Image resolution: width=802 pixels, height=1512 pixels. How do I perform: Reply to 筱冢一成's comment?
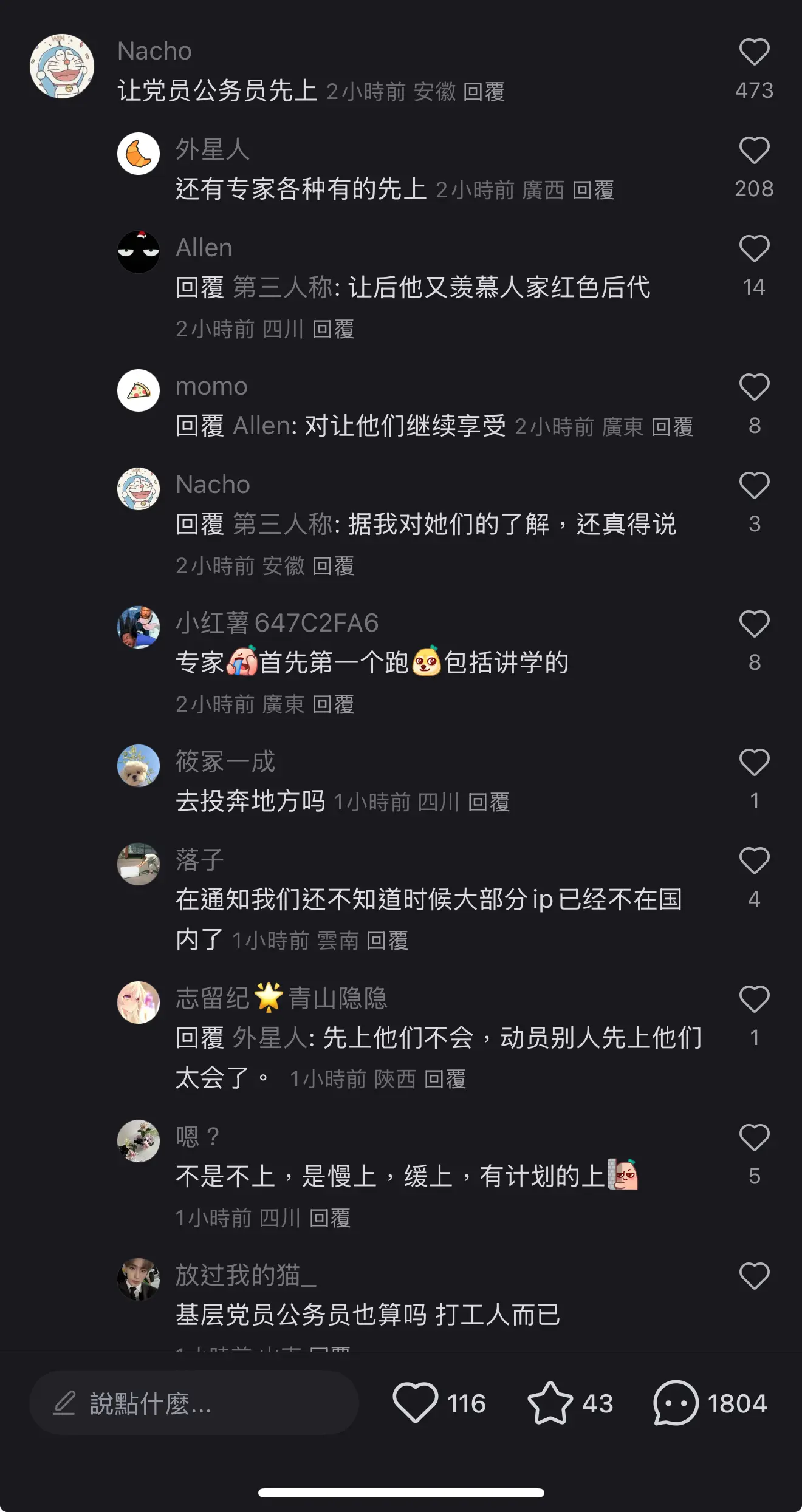tap(488, 803)
